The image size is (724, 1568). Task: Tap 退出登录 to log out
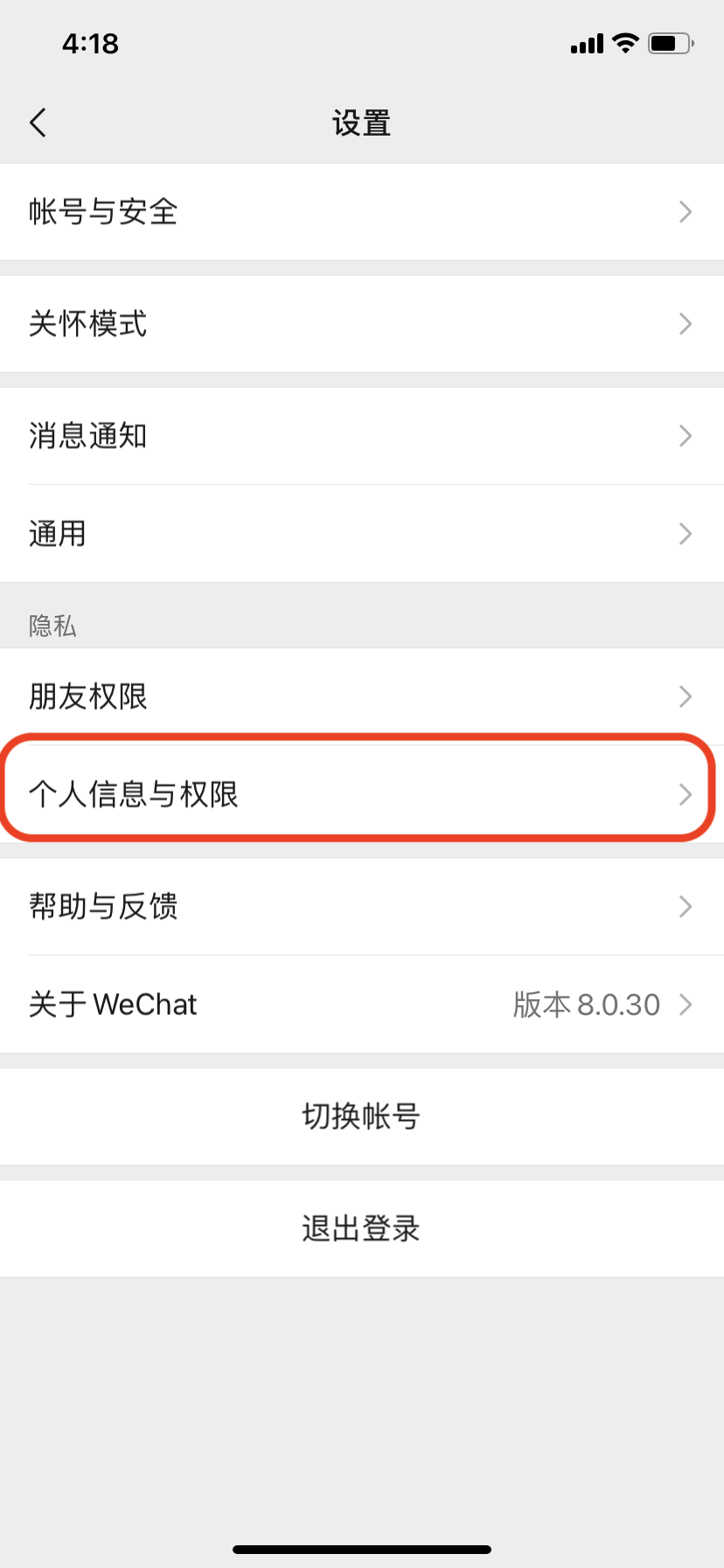362,1228
